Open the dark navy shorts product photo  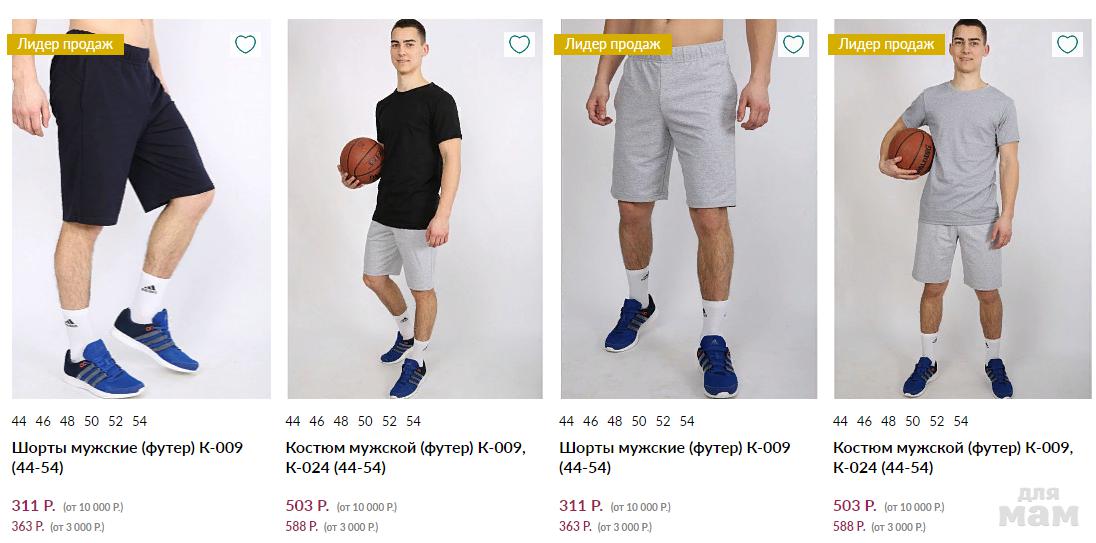point(141,220)
